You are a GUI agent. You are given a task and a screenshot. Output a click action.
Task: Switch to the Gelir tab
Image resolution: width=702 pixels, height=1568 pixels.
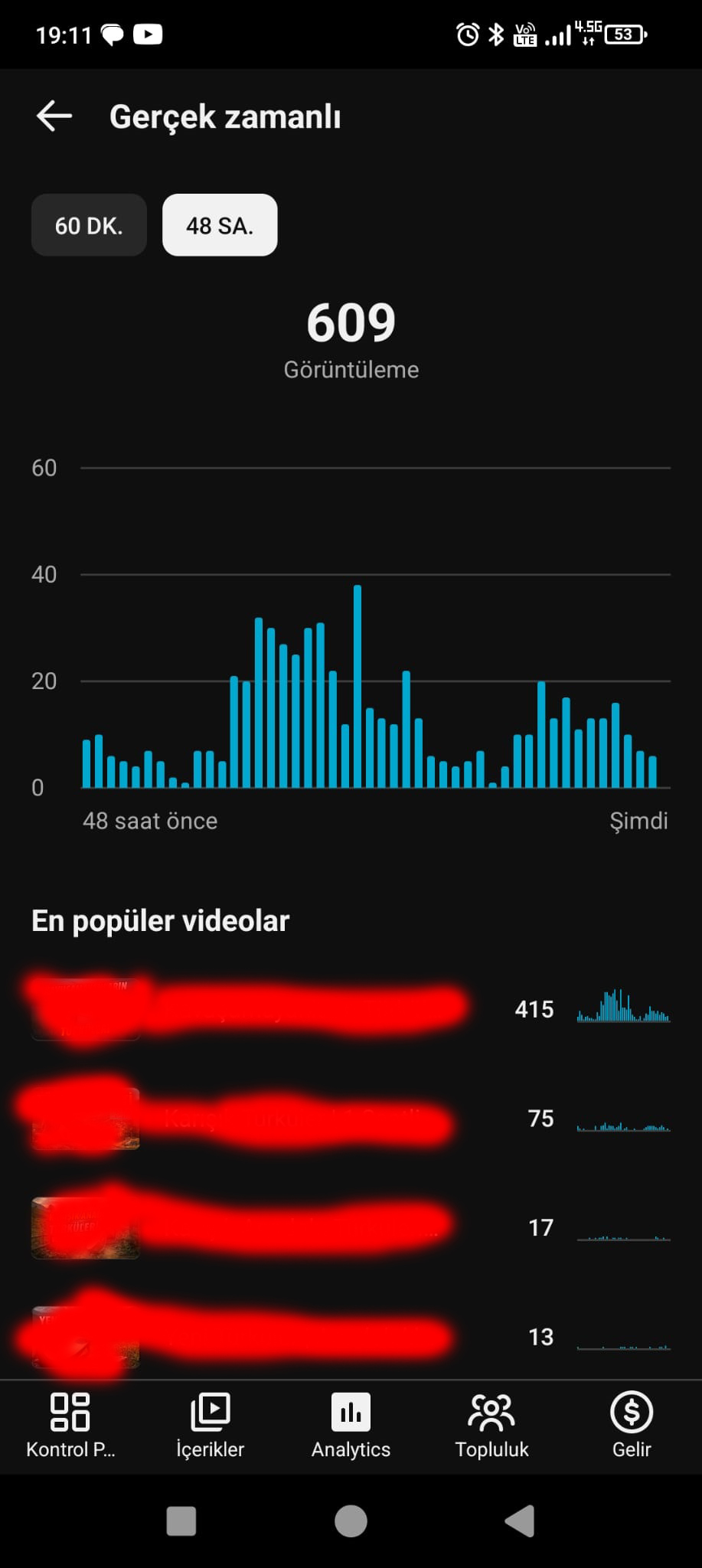click(632, 1426)
